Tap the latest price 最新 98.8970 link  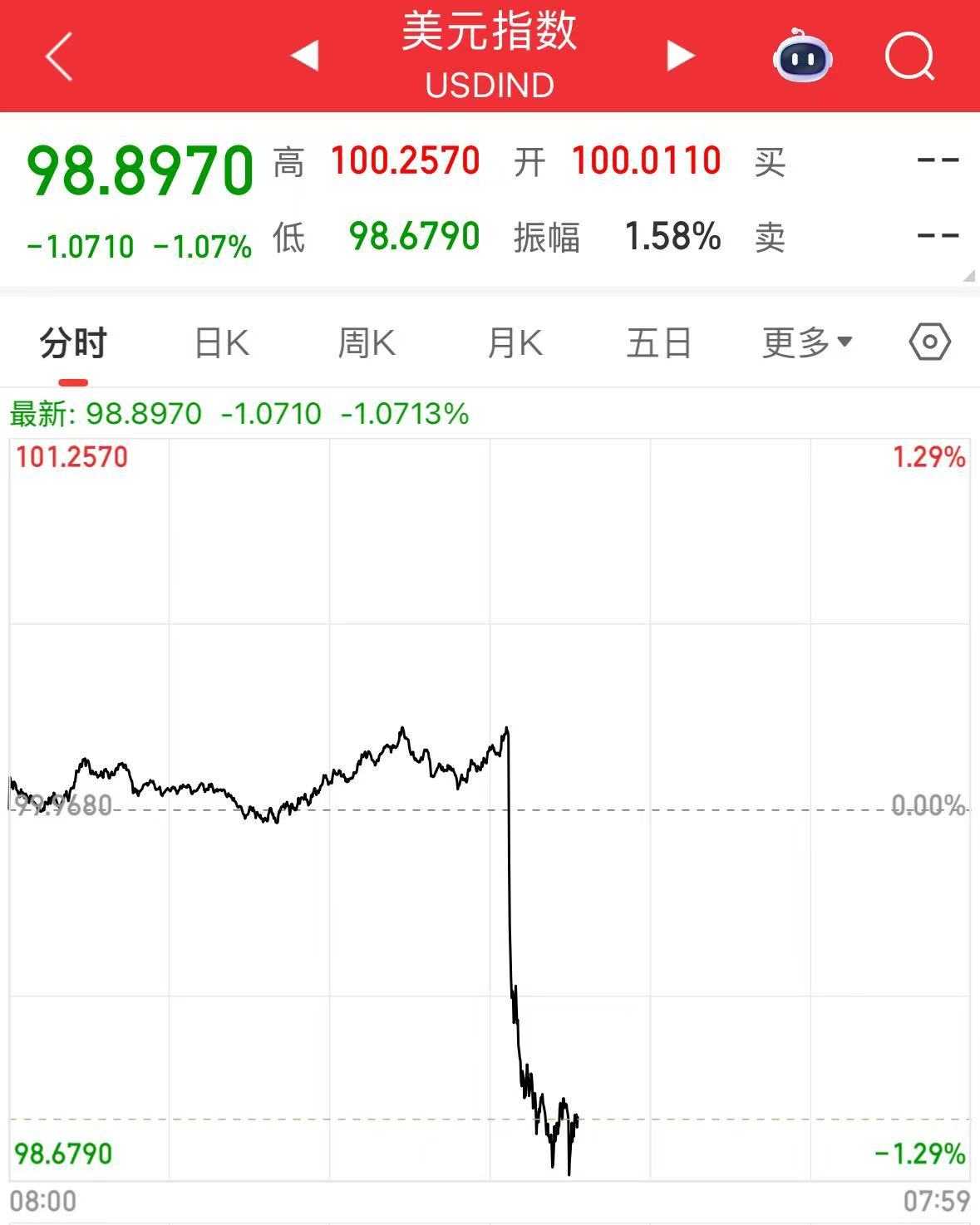click(x=141, y=412)
